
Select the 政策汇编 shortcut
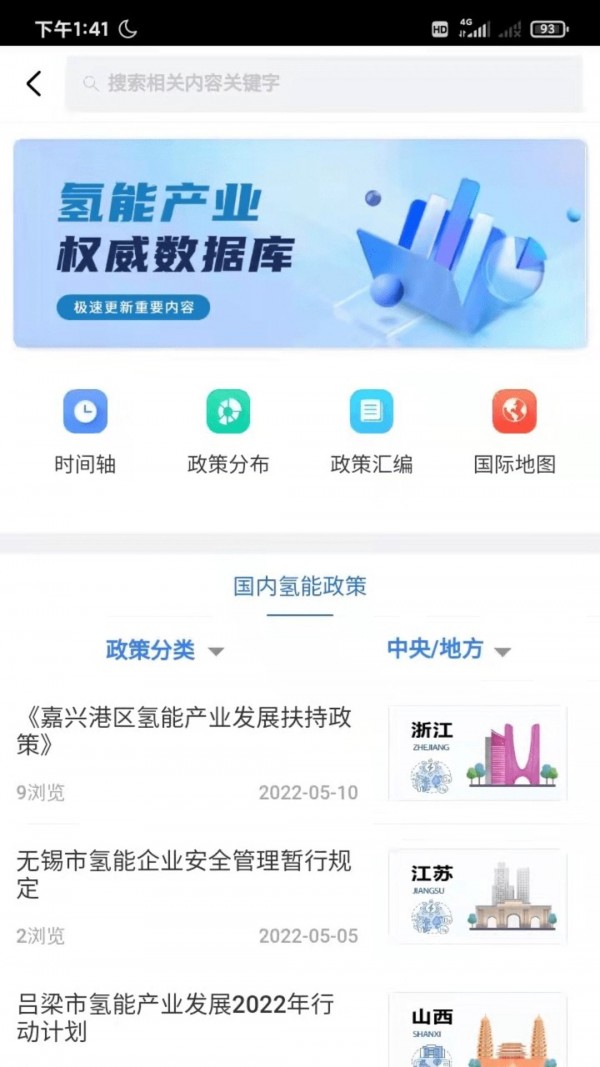click(x=371, y=431)
